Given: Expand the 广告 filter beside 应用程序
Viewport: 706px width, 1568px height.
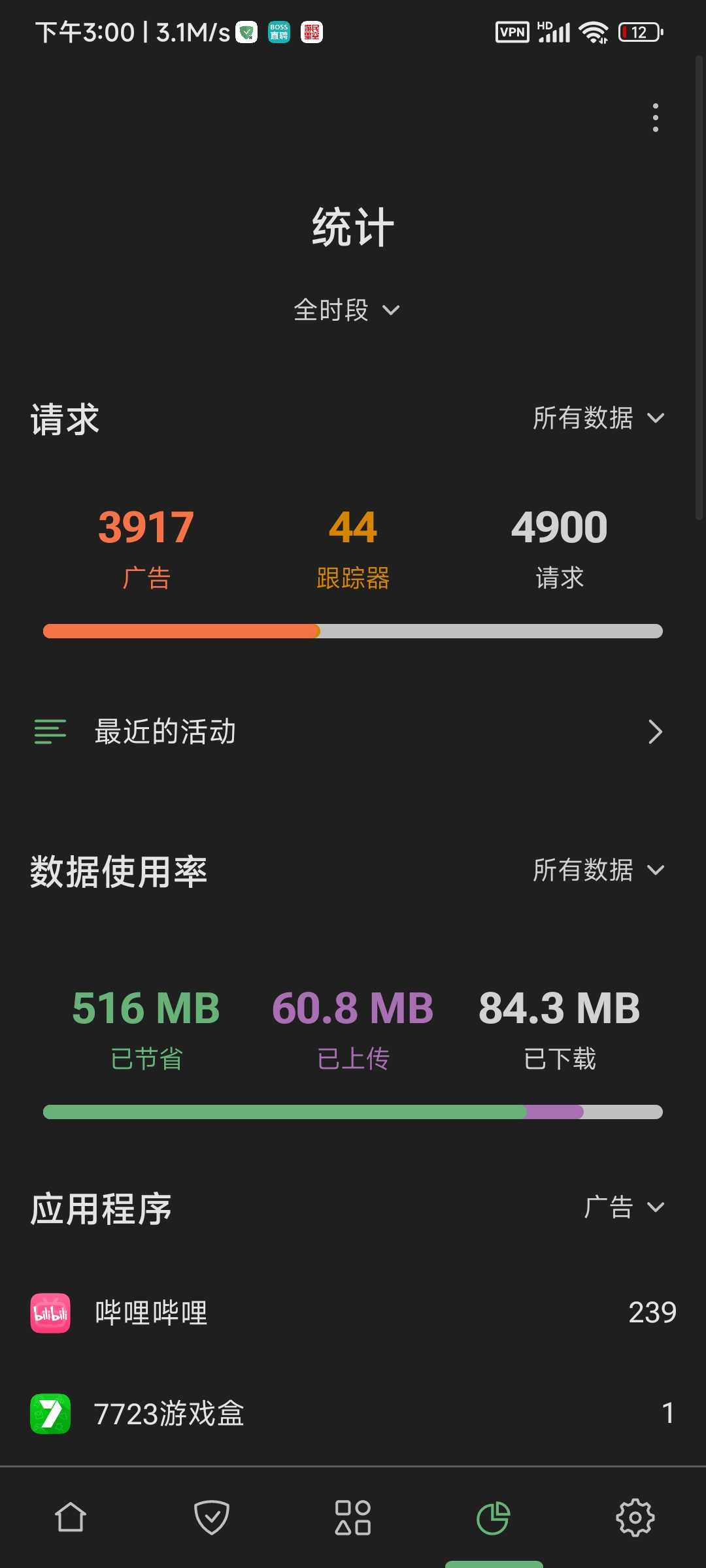Looking at the screenshot, I should (x=624, y=1207).
